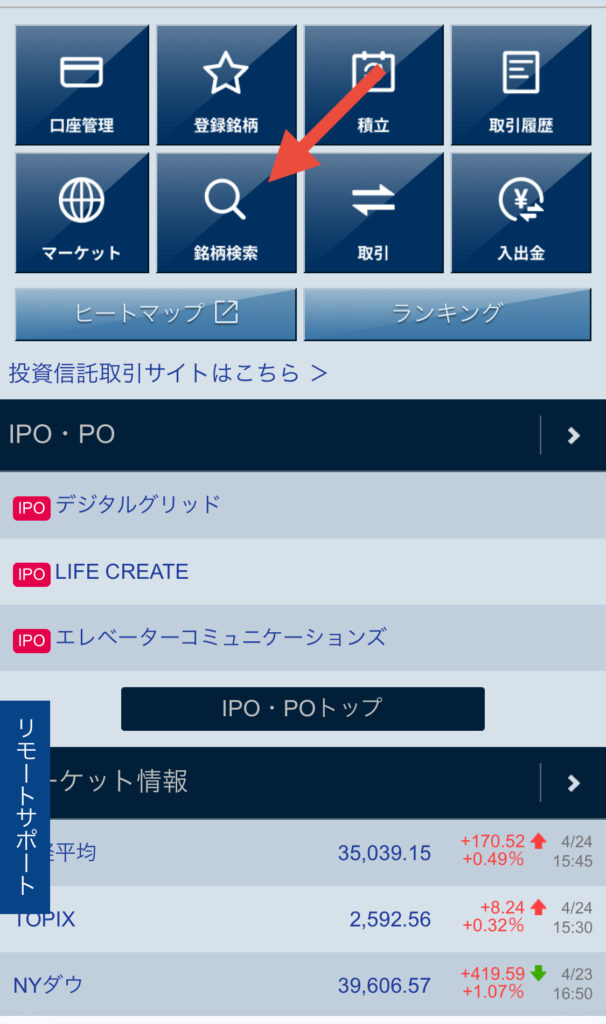The height and width of the screenshot is (1024, 606).
Task: Open リモートサポート remote support tab
Action: point(25,806)
